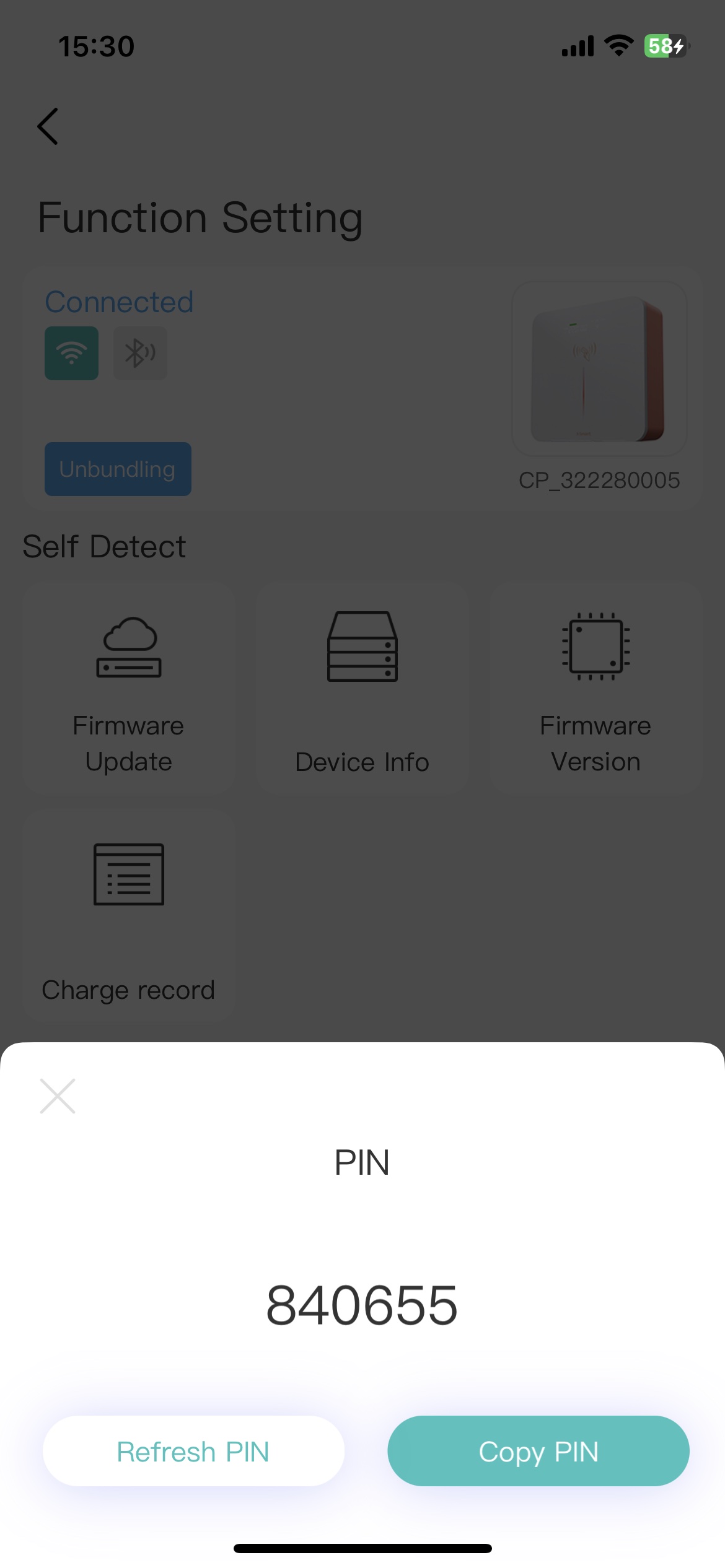
Task: Refresh the PIN code
Action: [193, 1451]
